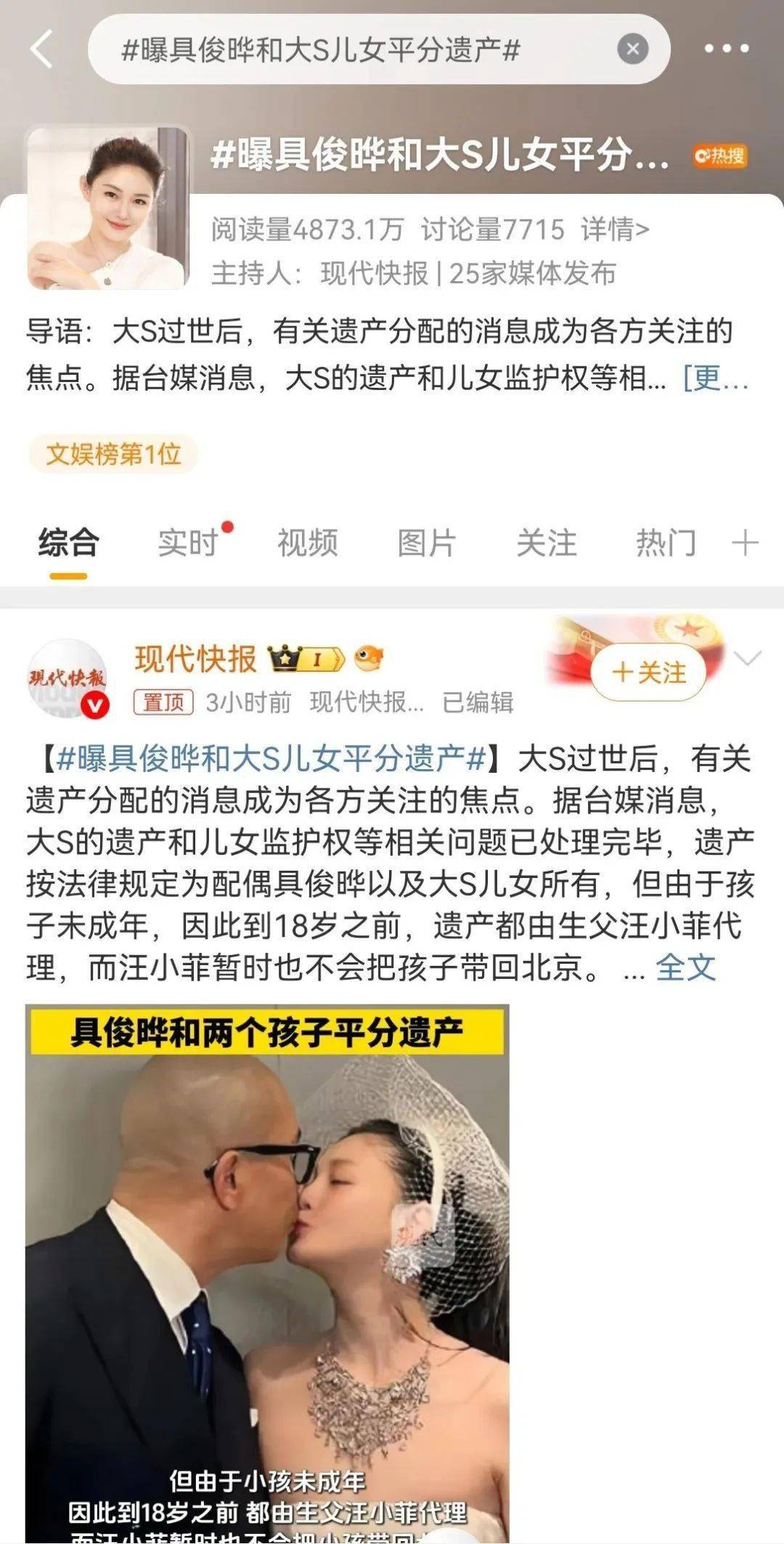Screen dimensions: 784x1544
Task: Go back with the top-left arrow
Action: [x=42, y=49]
